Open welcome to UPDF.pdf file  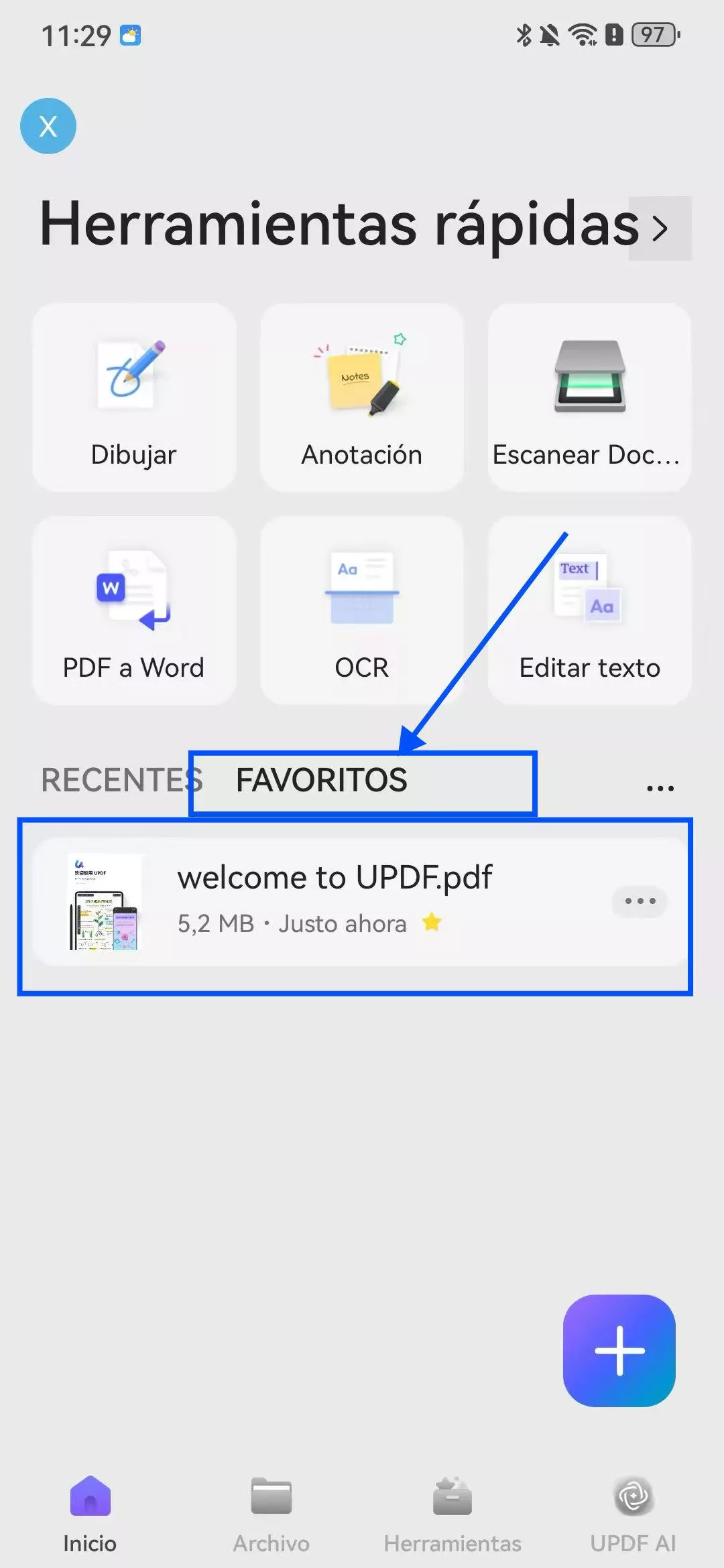(x=335, y=899)
